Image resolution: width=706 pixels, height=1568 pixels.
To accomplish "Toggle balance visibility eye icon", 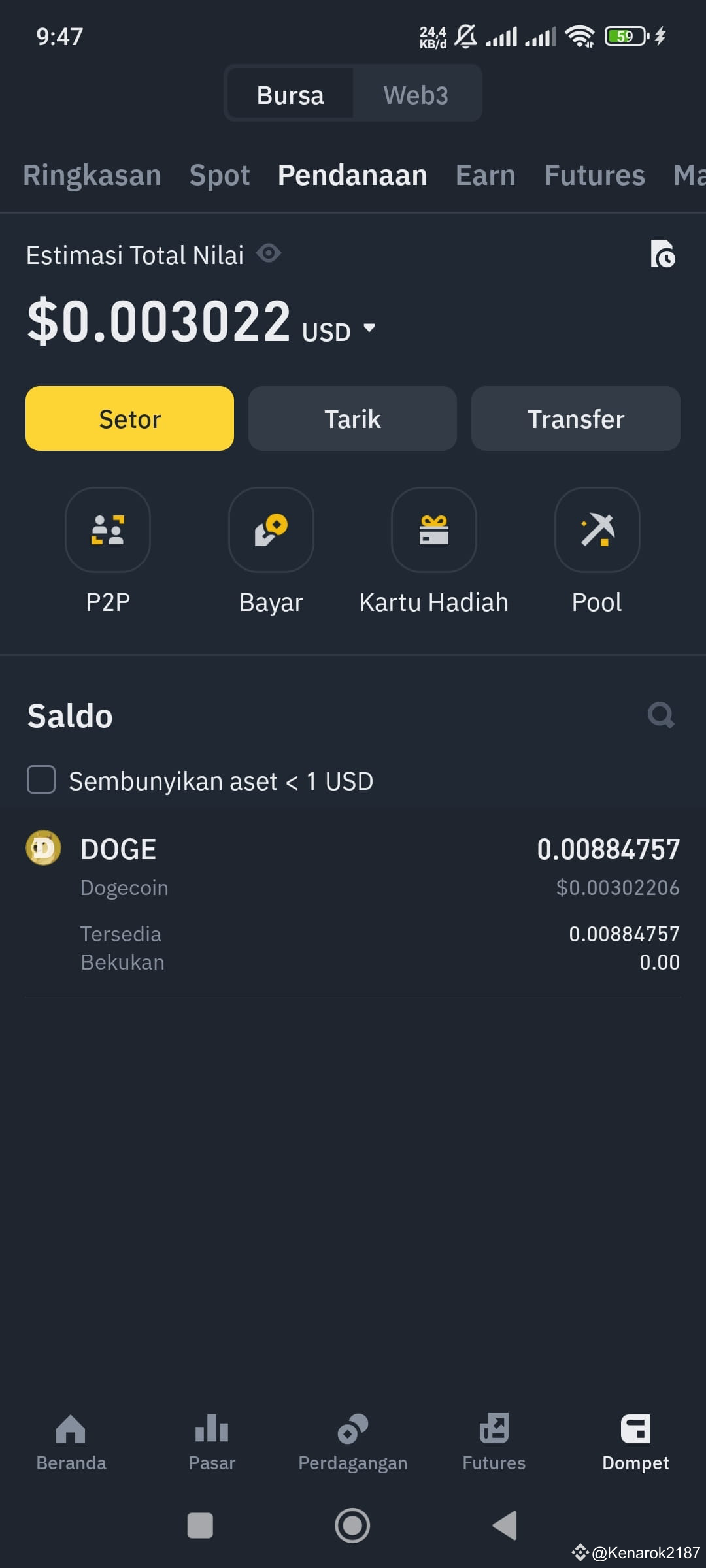I will coord(269,253).
